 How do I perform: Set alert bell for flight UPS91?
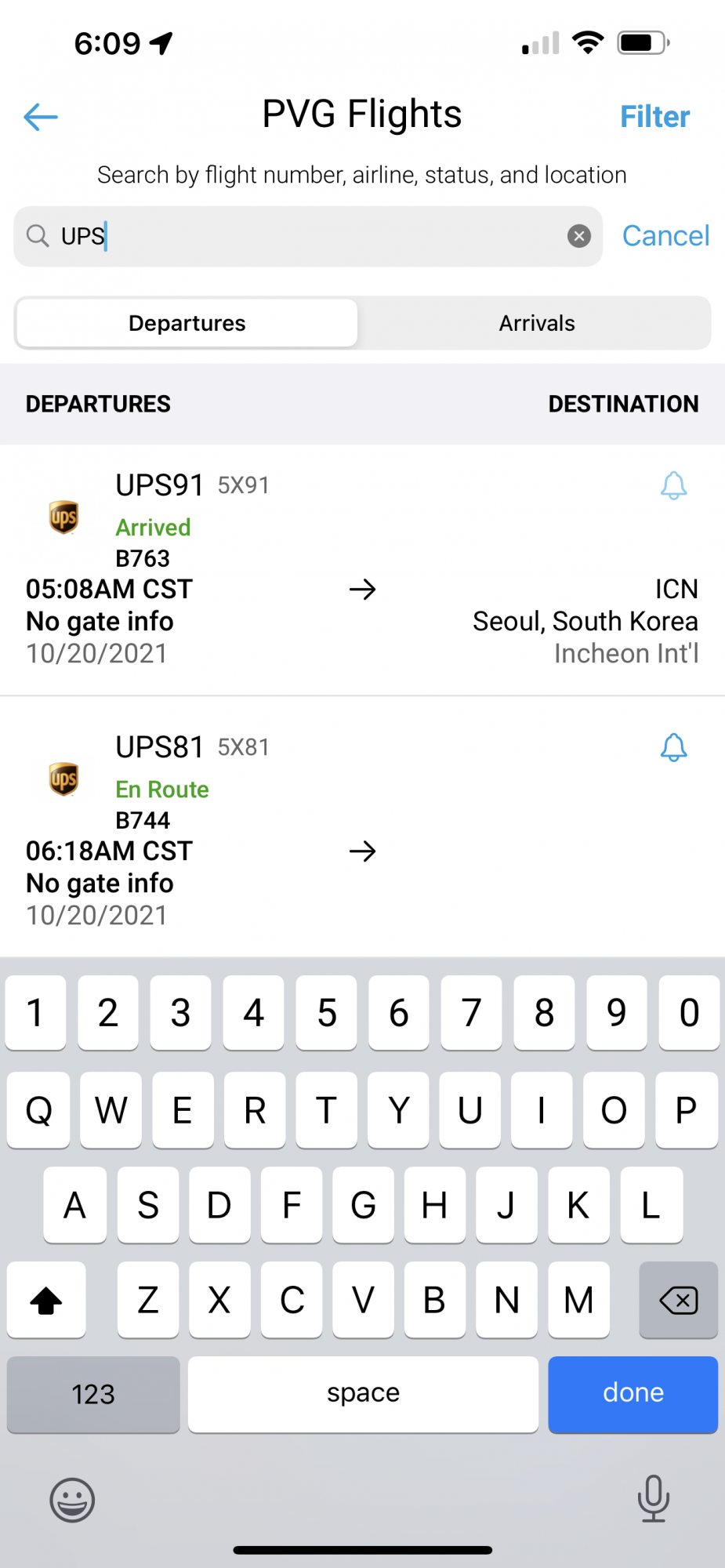[673, 486]
